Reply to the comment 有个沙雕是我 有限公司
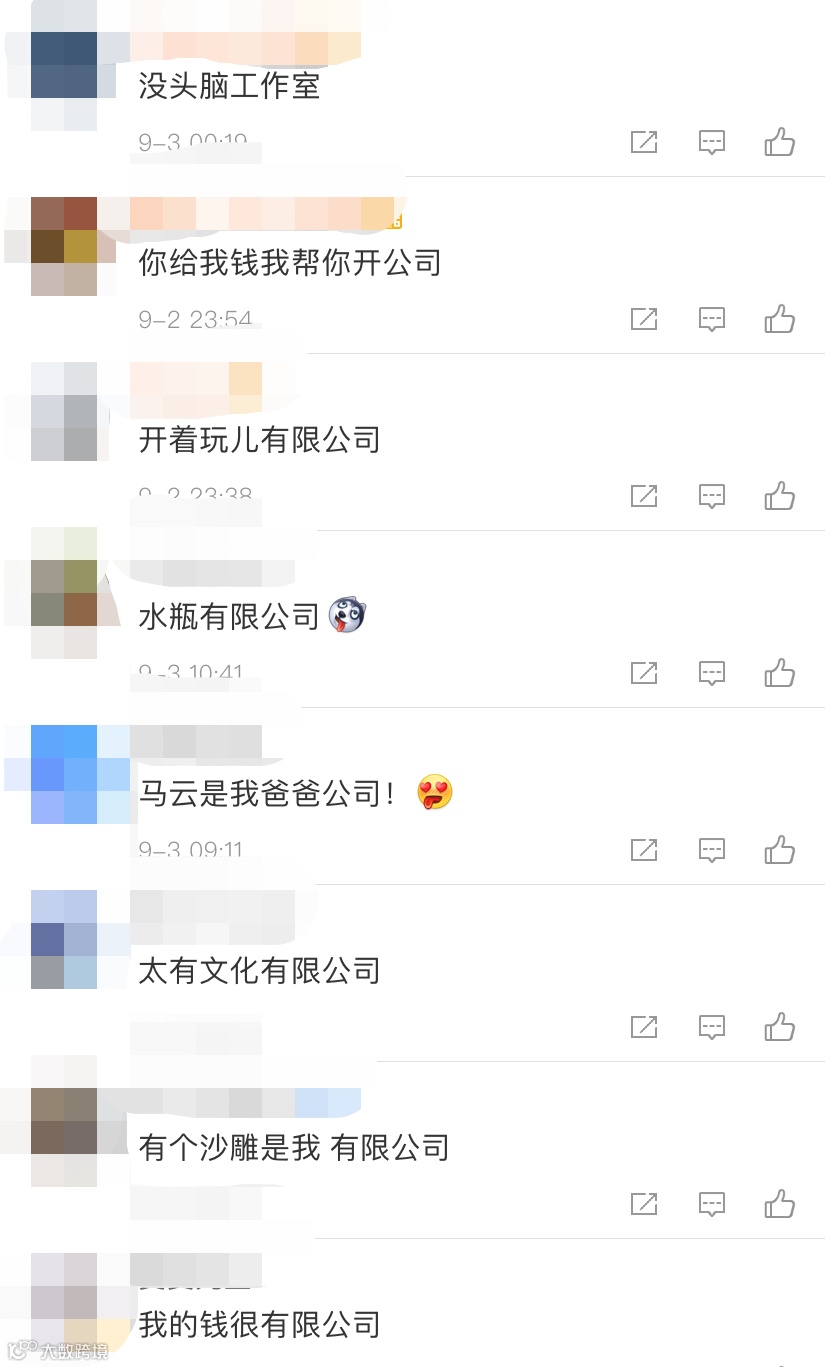Image resolution: width=825 pixels, height=1367 pixels. pos(711,1203)
